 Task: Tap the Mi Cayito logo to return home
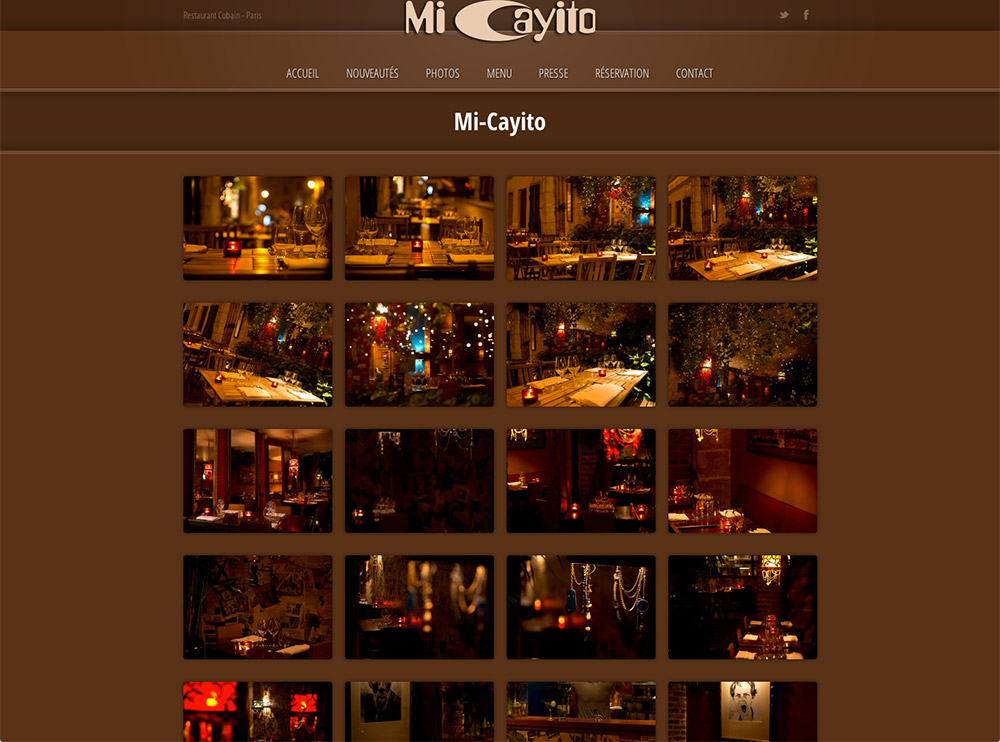click(x=500, y=20)
